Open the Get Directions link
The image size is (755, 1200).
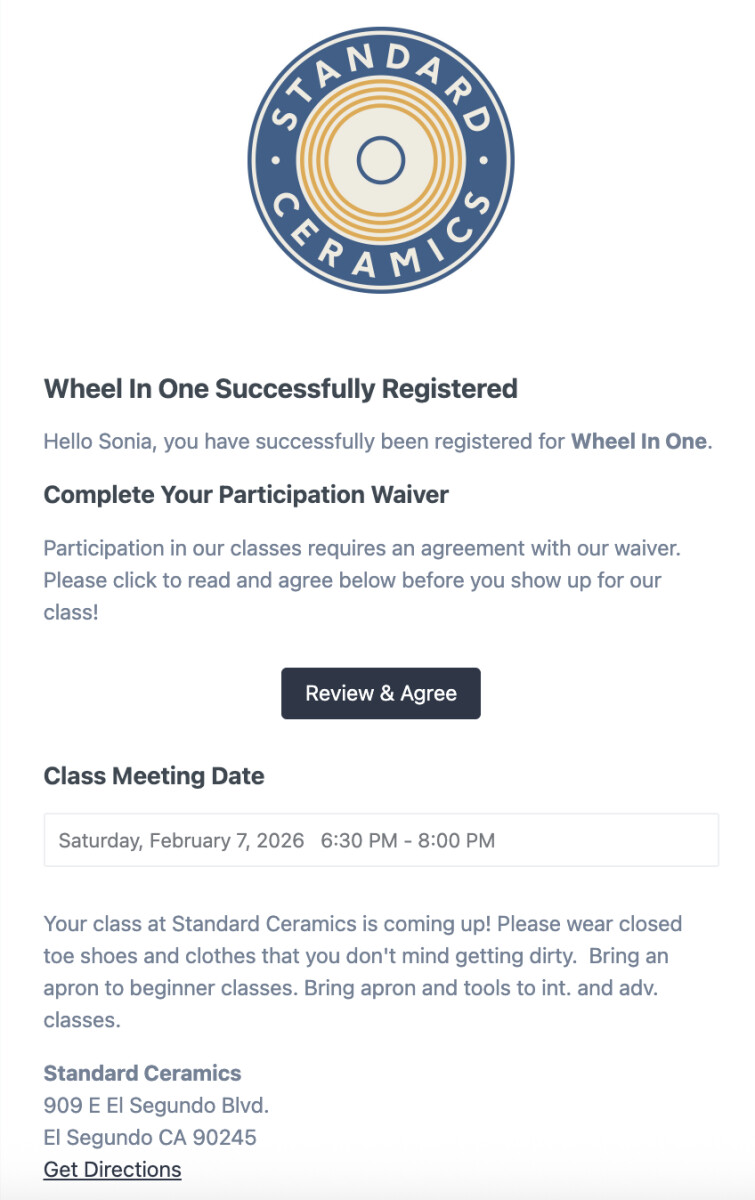(112, 1169)
